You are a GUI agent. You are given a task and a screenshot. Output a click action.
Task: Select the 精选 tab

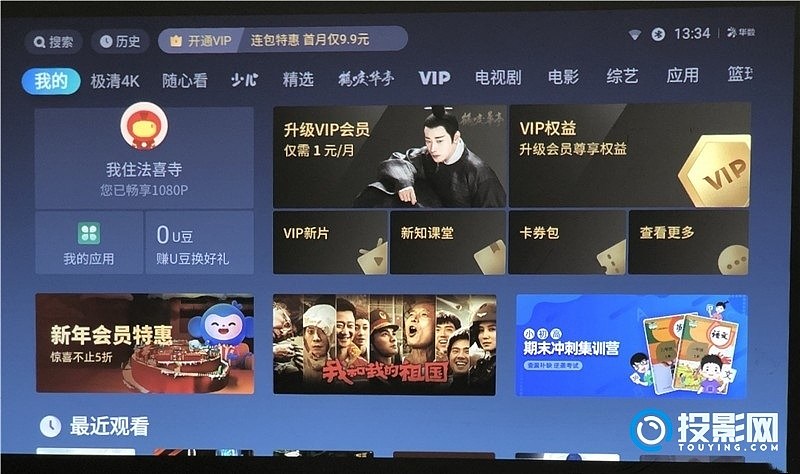point(297,79)
